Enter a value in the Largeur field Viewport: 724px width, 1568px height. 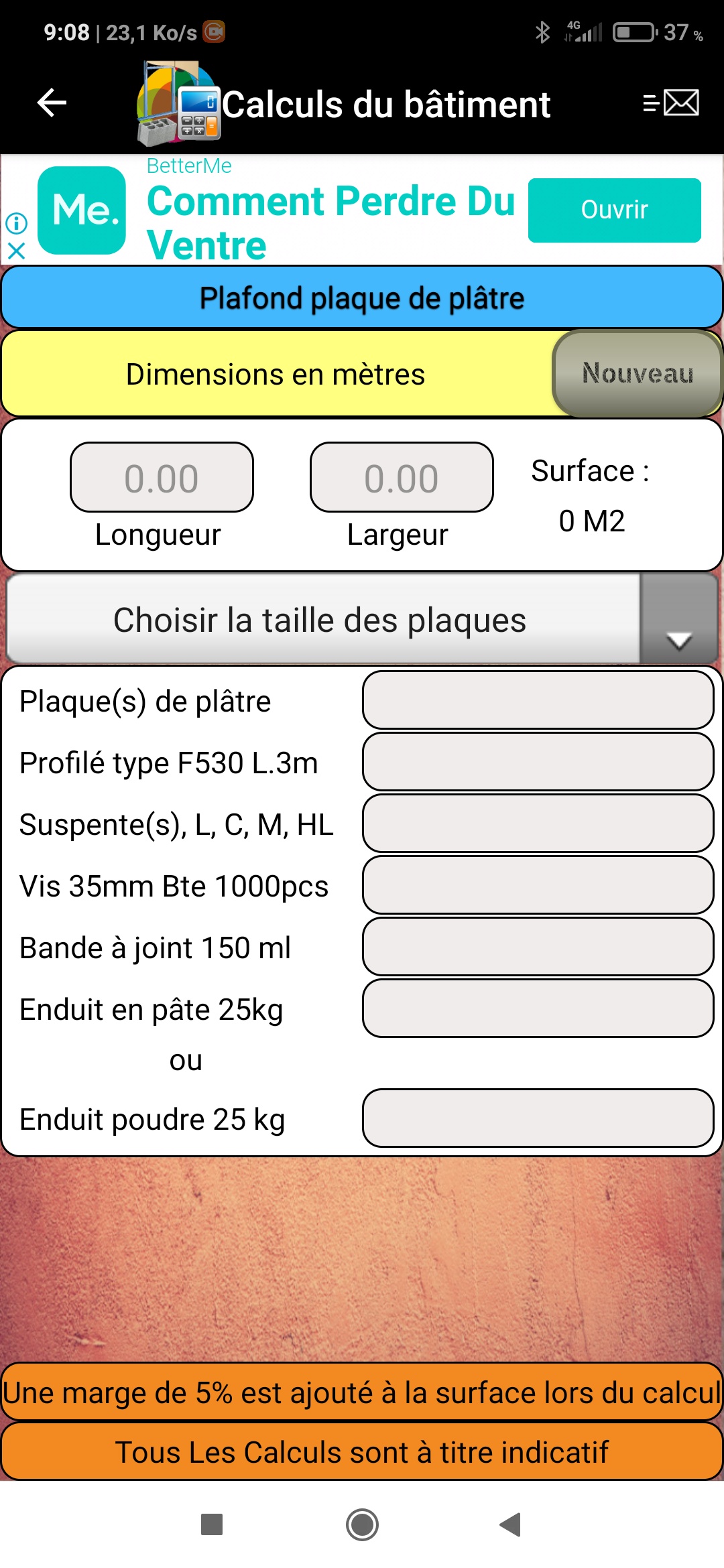(x=402, y=477)
